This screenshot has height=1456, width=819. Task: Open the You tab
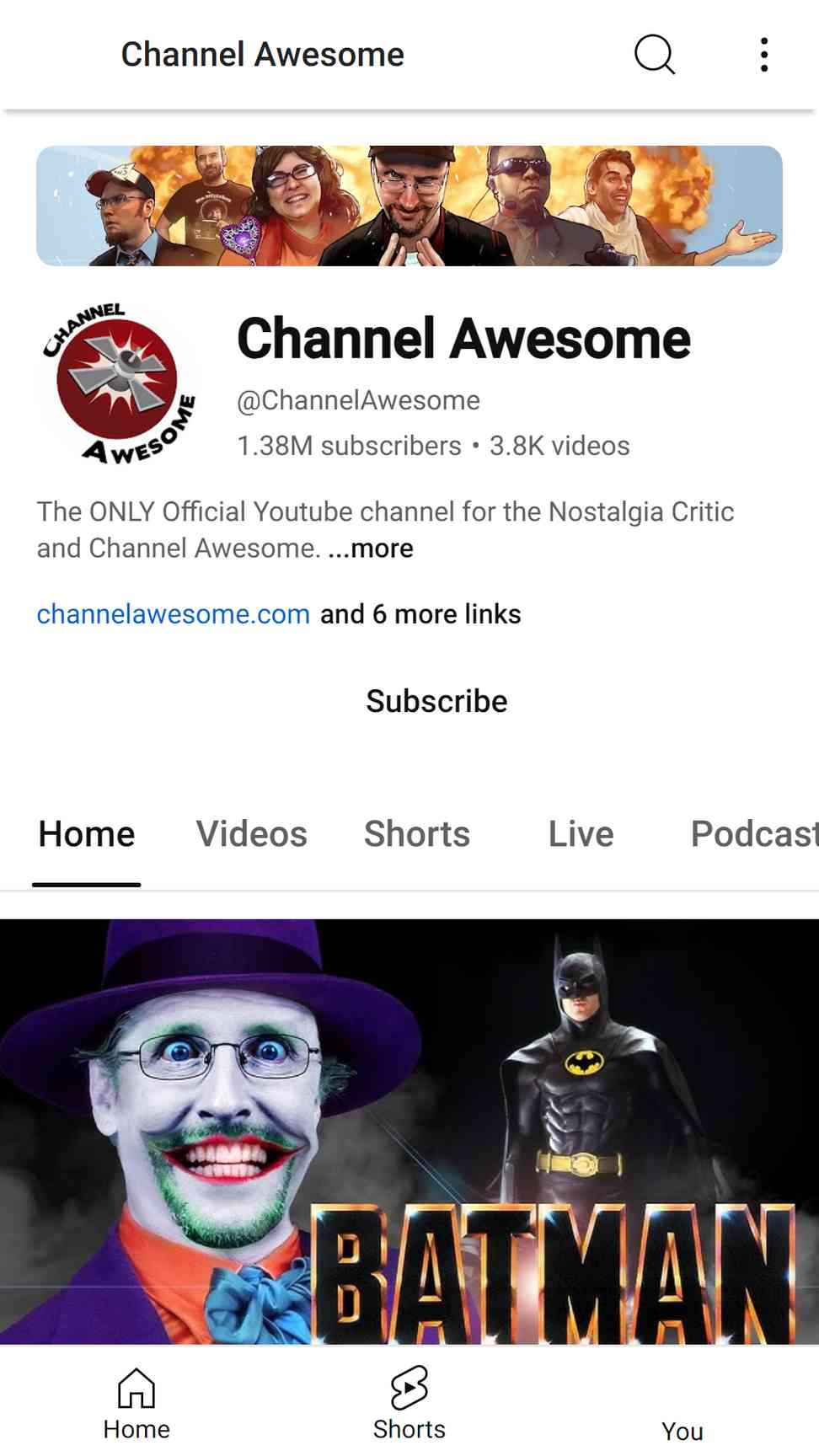(x=682, y=1430)
